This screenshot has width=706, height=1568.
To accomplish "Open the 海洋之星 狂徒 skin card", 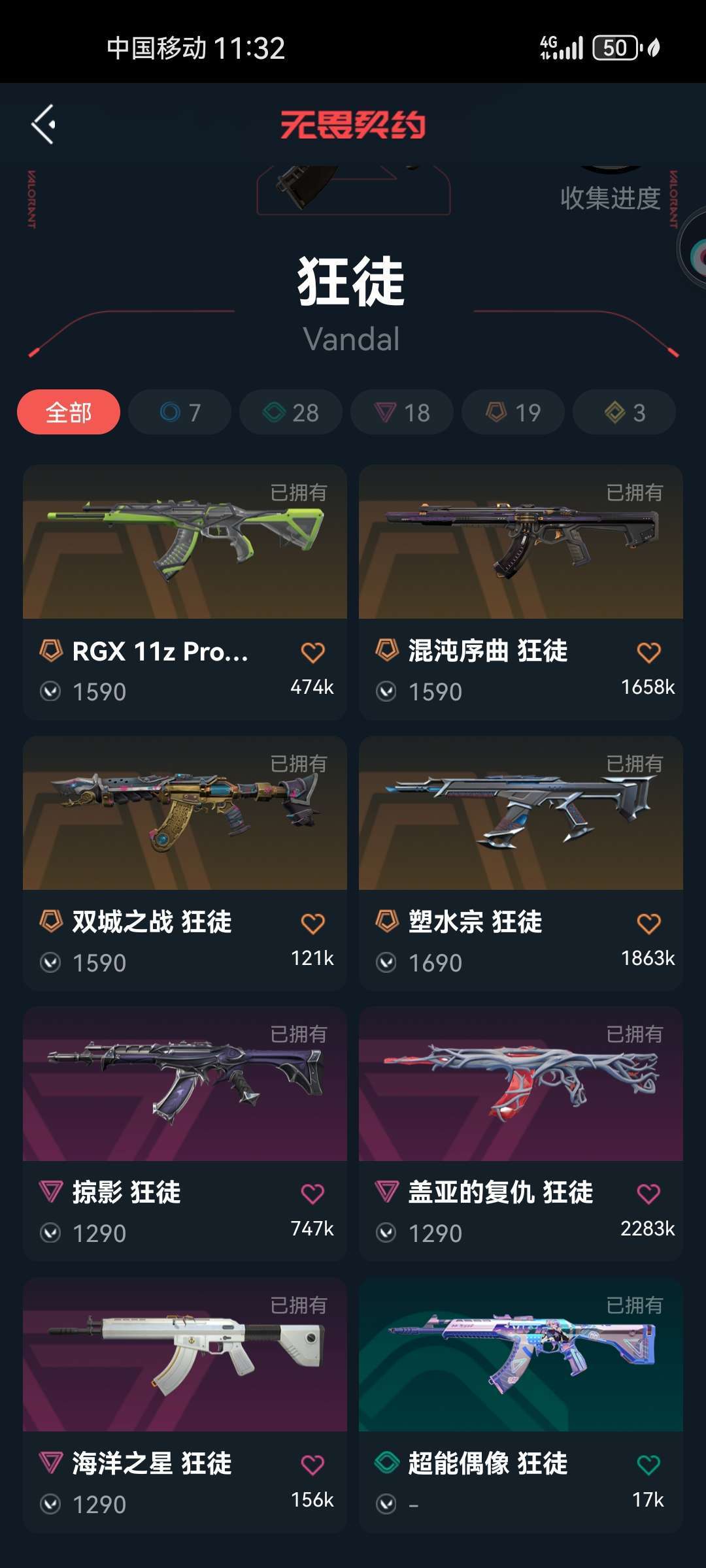I will [x=185, y=1405].
